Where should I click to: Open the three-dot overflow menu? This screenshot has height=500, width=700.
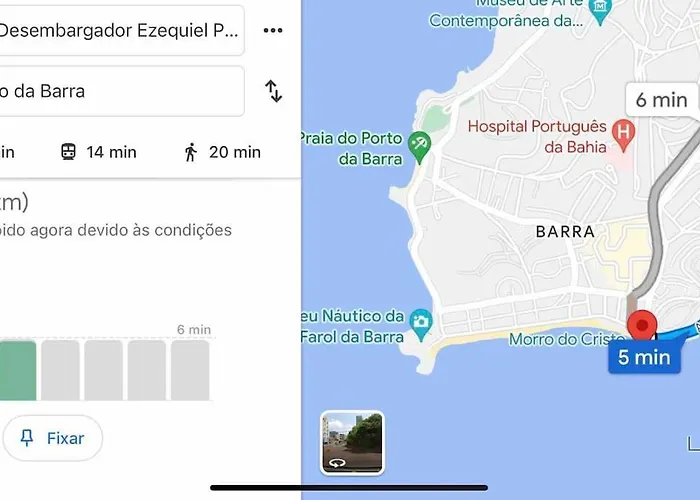[x=273, y=30]
